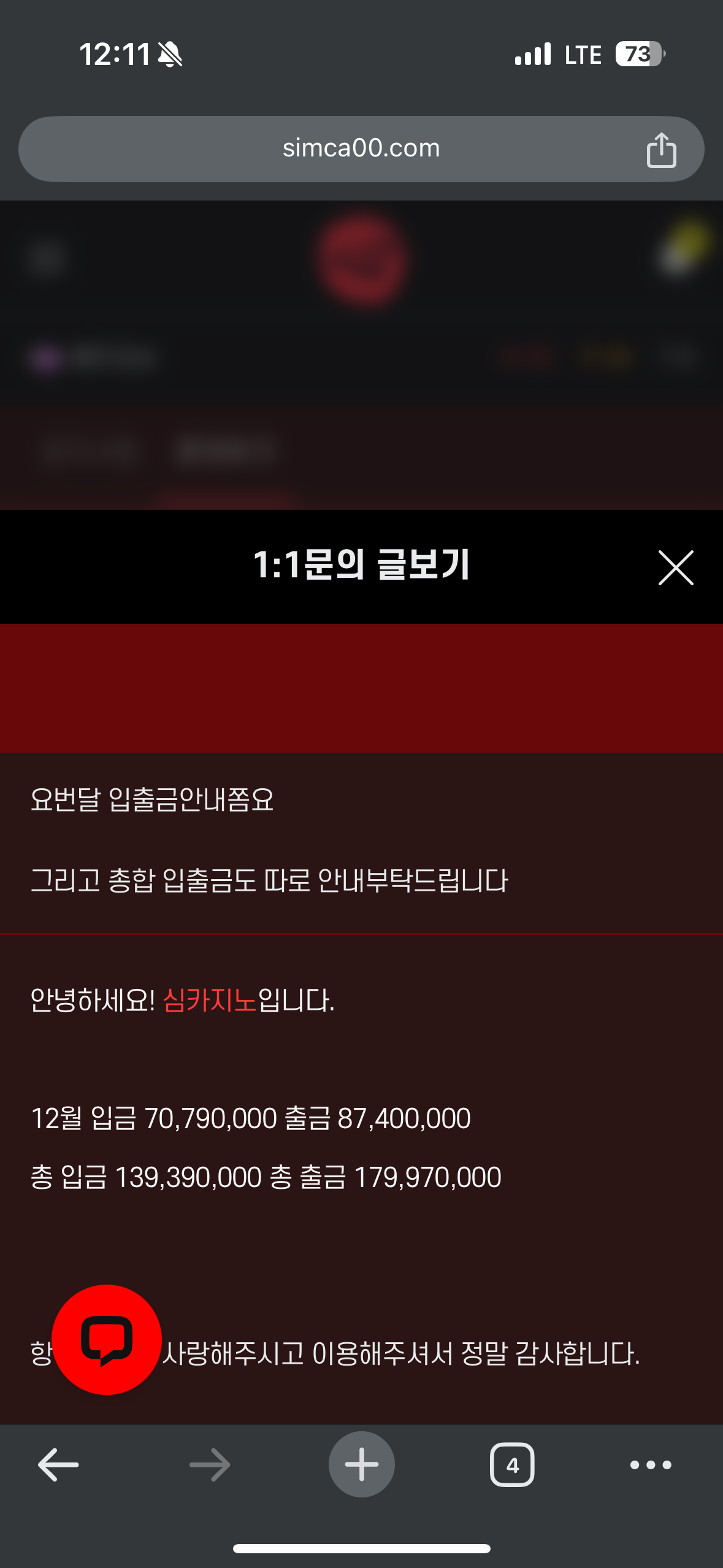The image size is (723, 1568).
Task: Go back to the previous page
Action: point(58,1464)
